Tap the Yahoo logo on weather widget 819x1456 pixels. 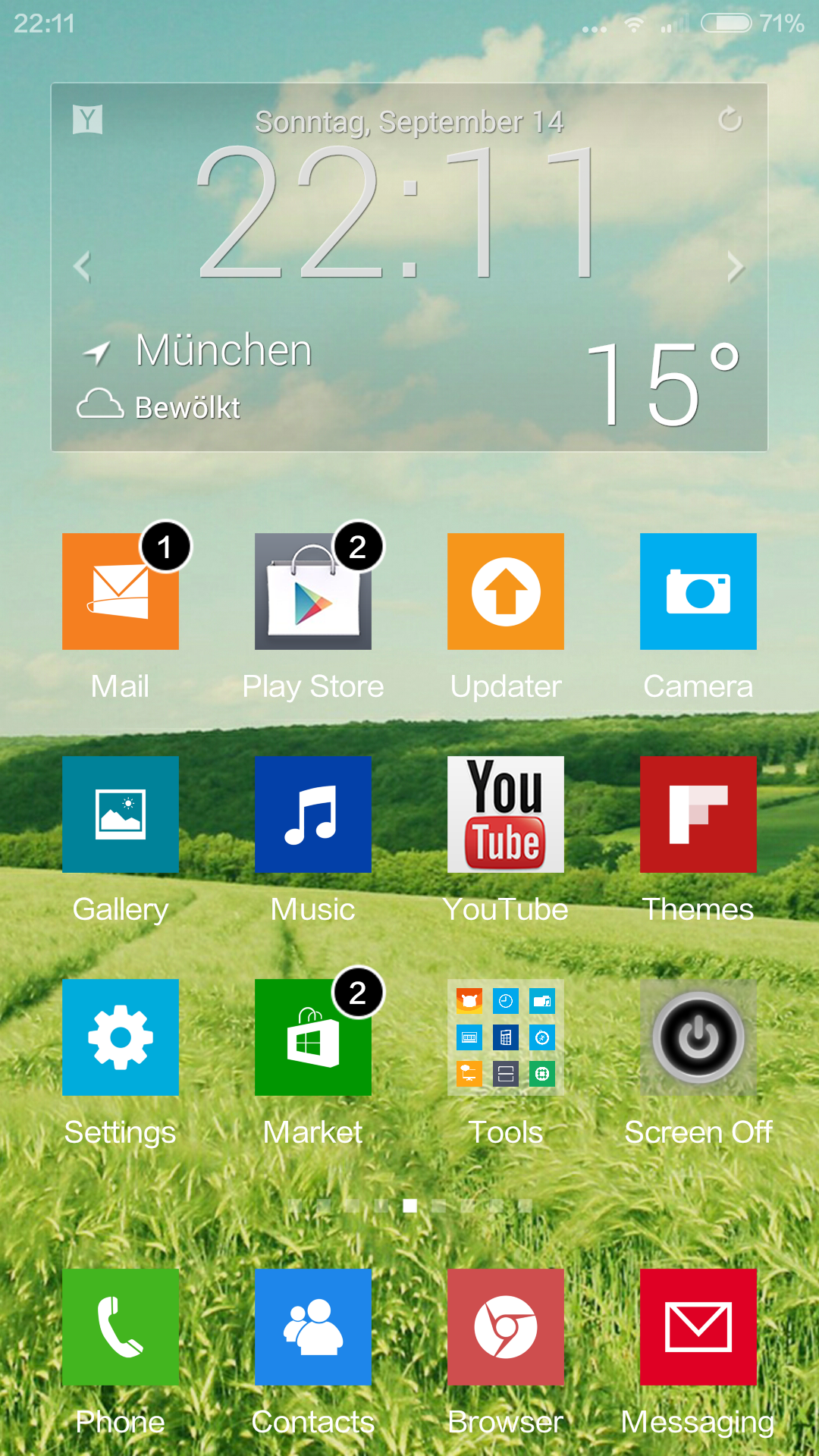click(88, 119)
